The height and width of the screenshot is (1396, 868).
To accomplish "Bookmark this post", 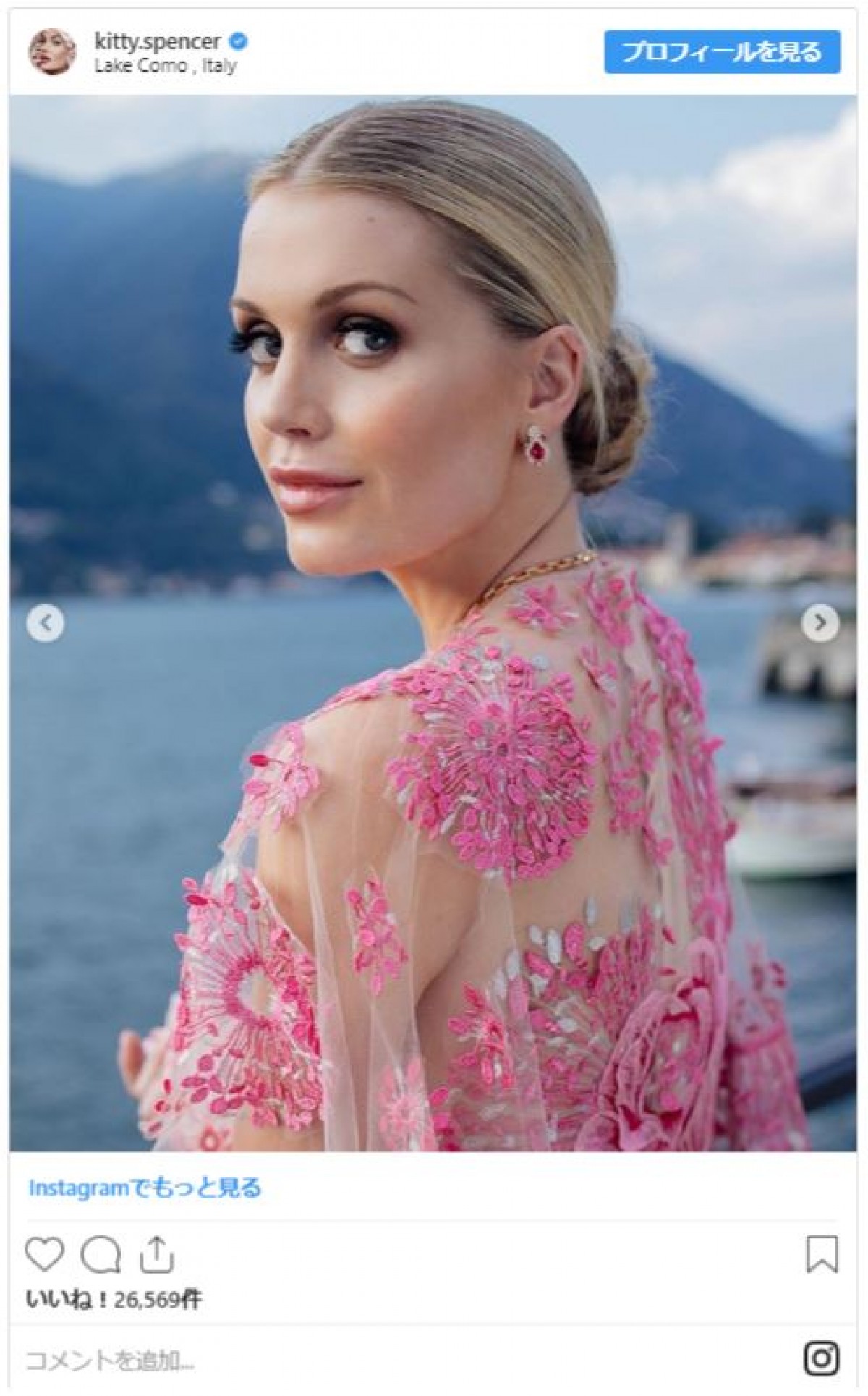I will point(822,1255).
